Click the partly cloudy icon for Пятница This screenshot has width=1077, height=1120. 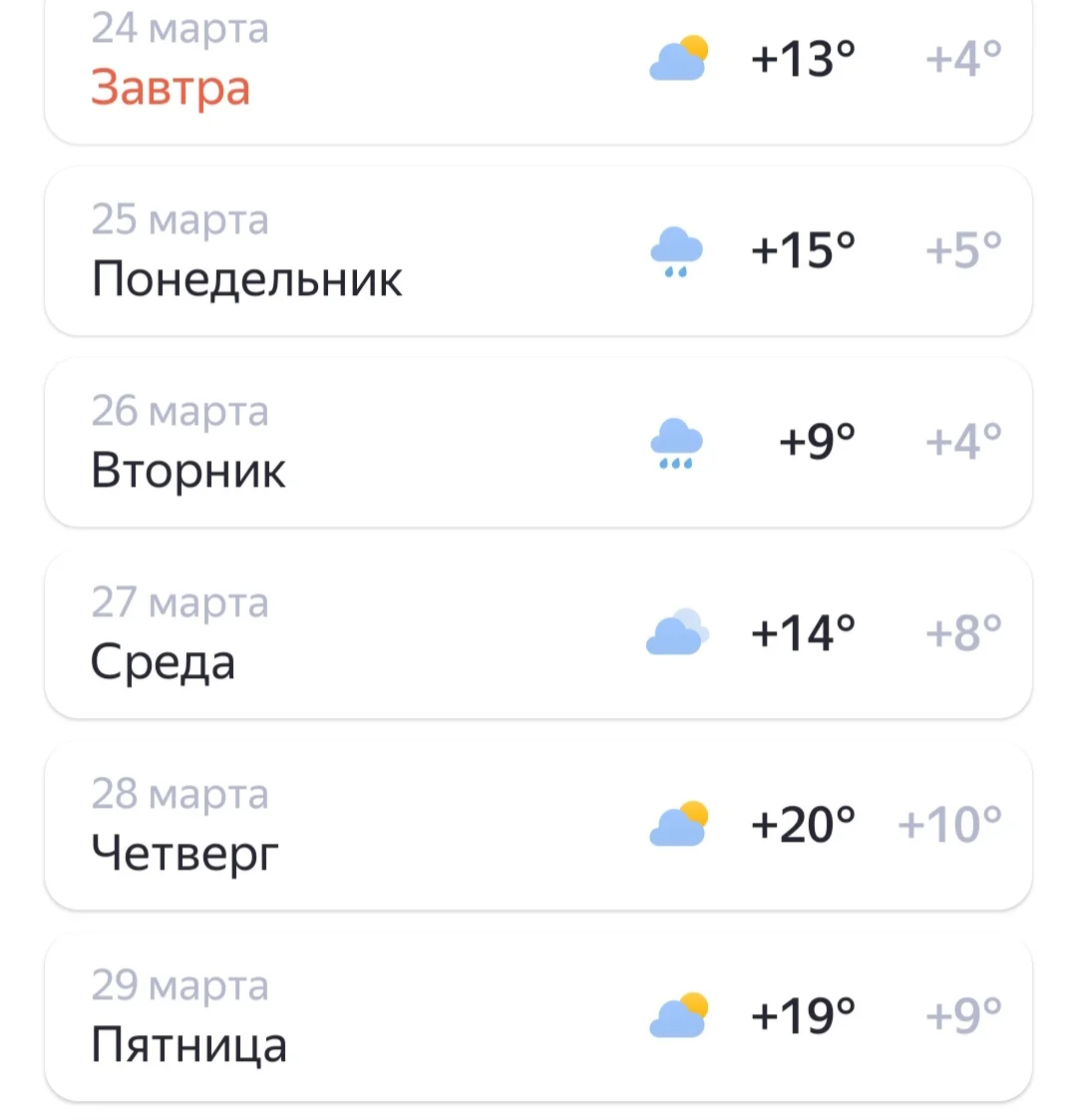(678, 1014)
